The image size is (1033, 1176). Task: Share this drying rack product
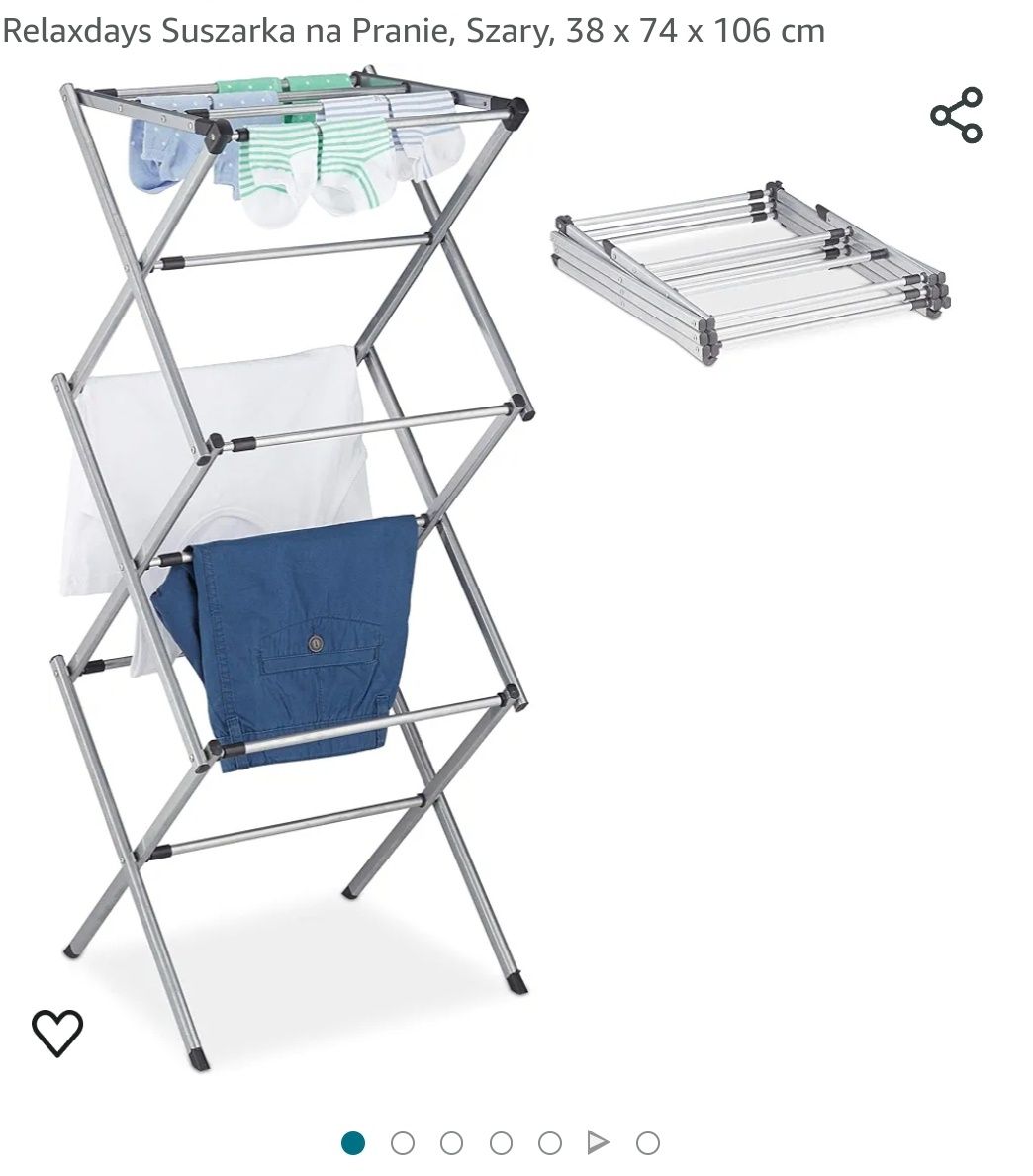[956, 115]
